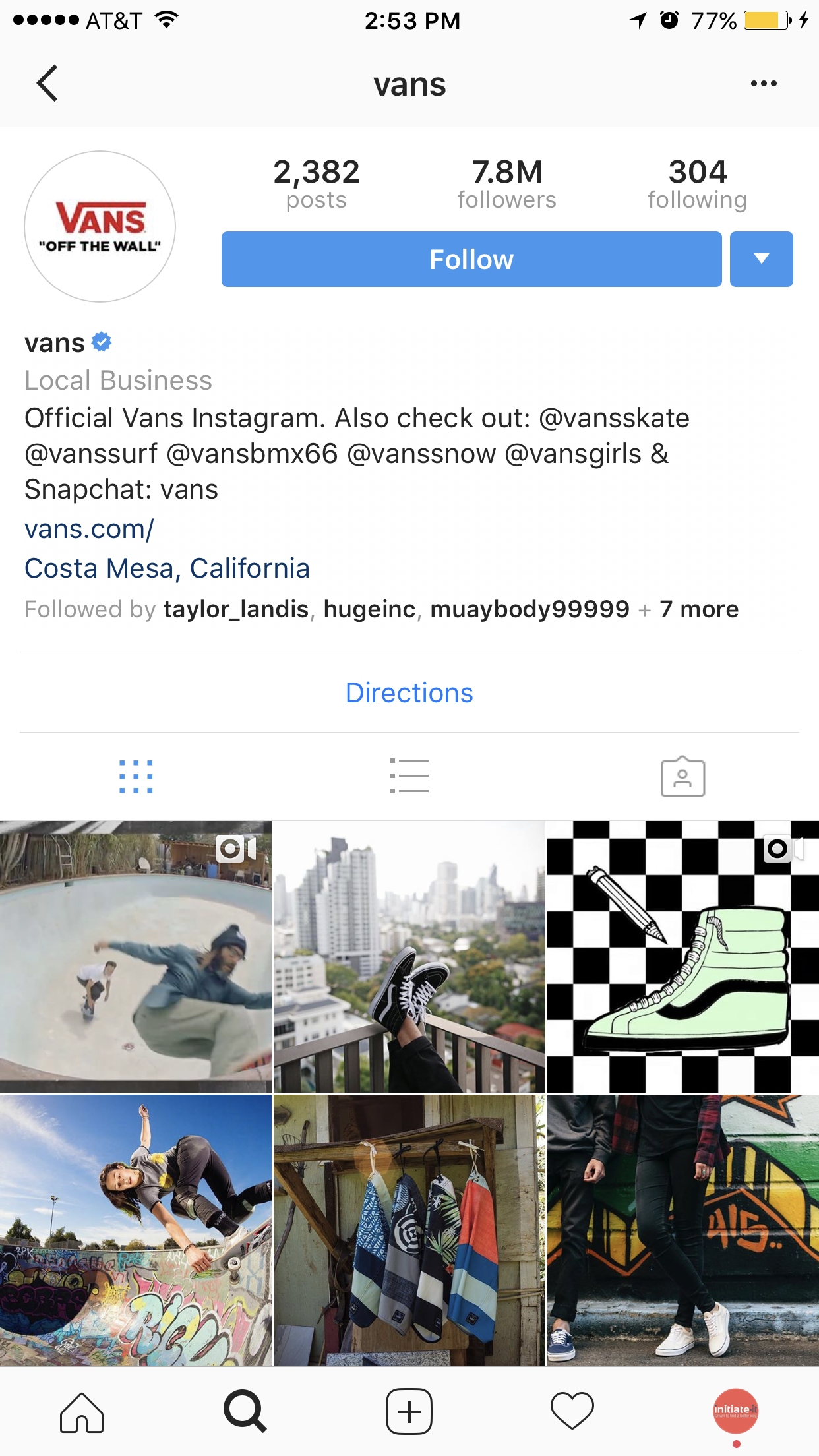819x1456 pixels.
Task: Open the three-dot options menu
Action: 764,84
